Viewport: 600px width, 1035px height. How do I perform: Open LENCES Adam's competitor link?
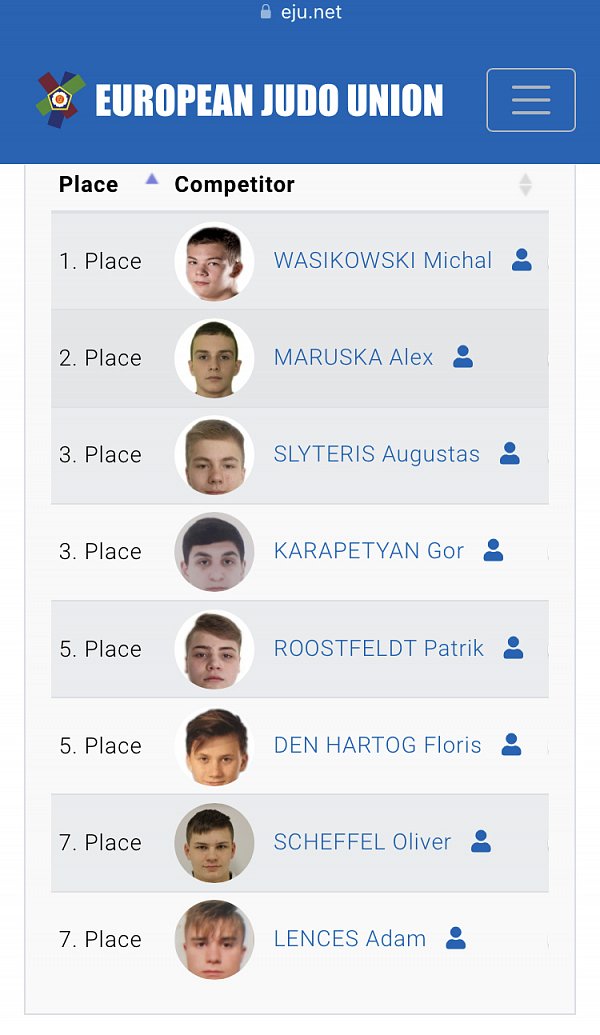click(350, 938)
